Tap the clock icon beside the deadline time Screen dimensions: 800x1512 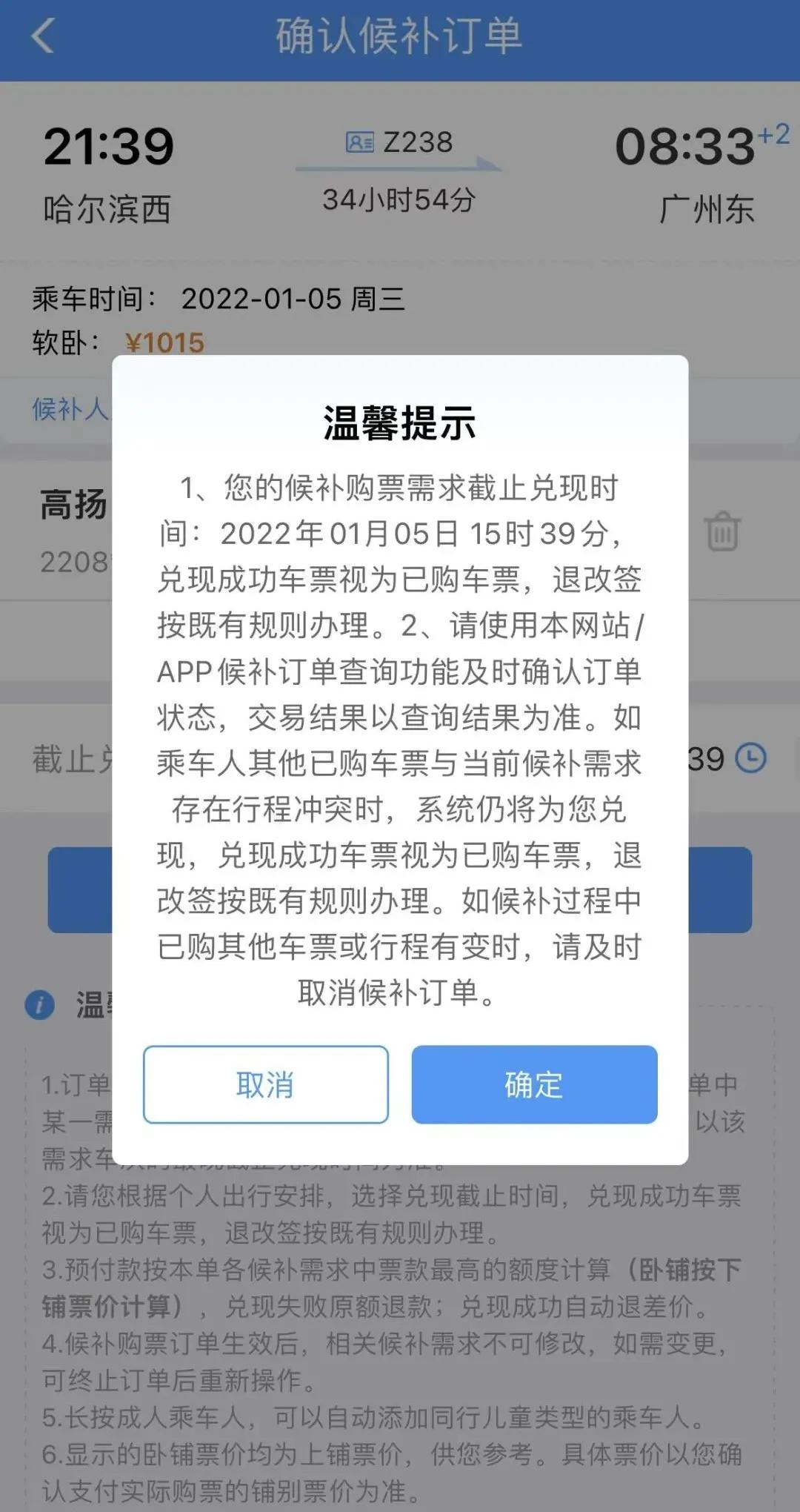click(753, 757)
